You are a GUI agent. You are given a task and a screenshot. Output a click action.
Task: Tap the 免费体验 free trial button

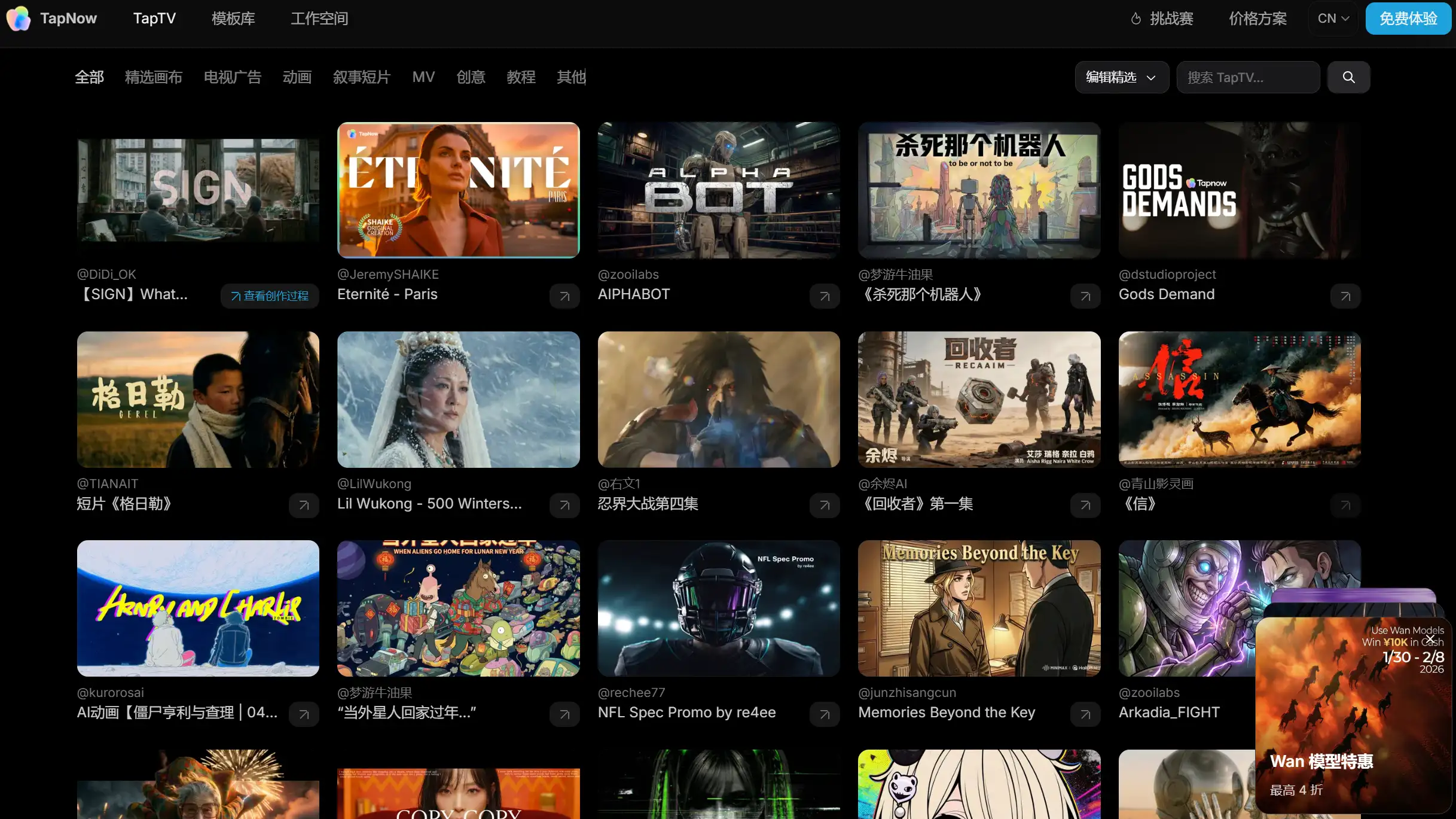click(x=1408, y=19)
